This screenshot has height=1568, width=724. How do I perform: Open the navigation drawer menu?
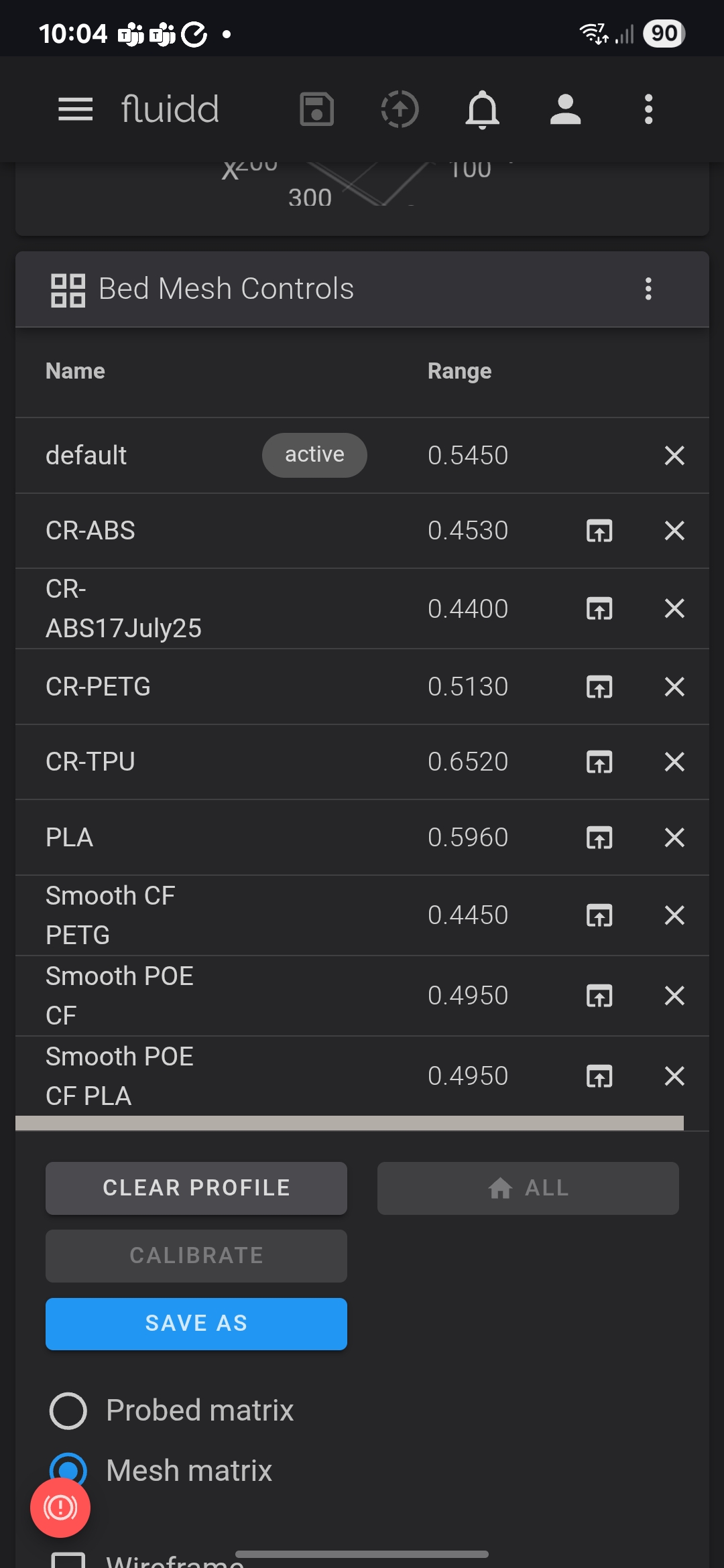76,109
